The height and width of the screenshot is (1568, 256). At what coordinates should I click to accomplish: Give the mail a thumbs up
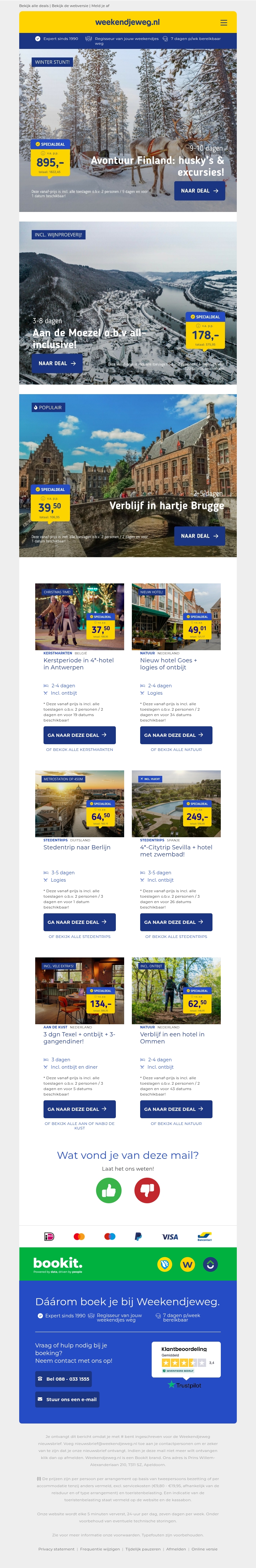[x=108, y=1190]
